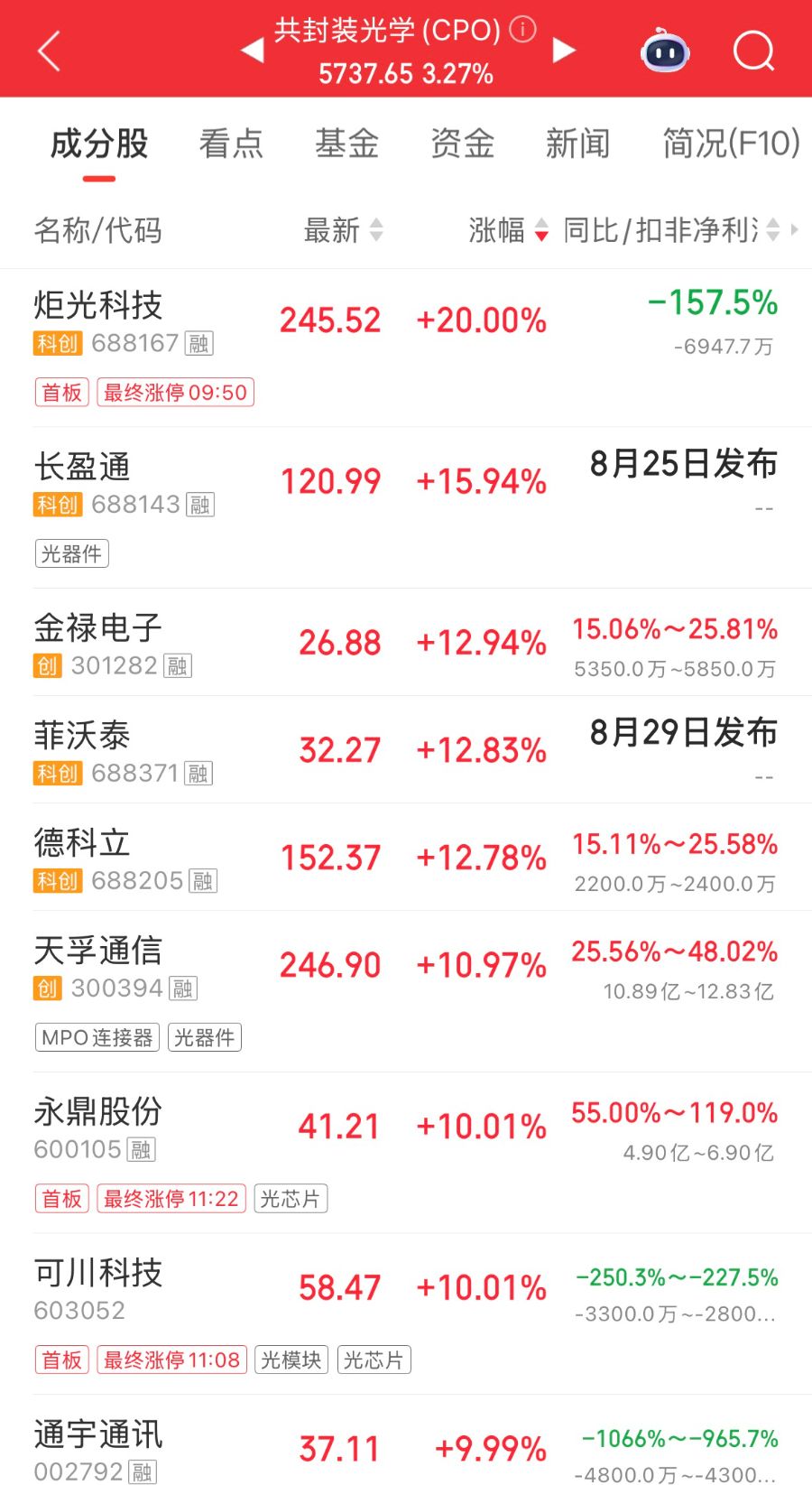Open the 炬光科技 stock row
Screen dimensions: 812x1485
(406, 348)
